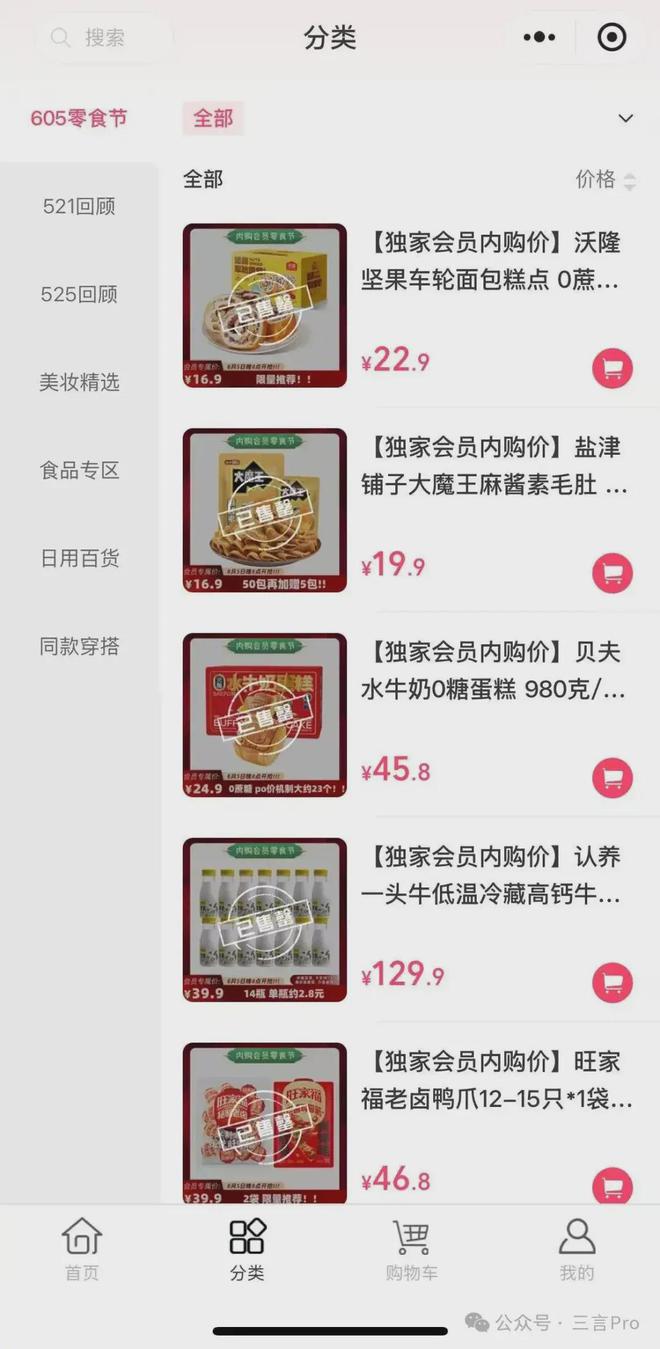This screenshot has width=660, height=1349.
Task: Add 沃隆坚果车轮面包 to cart
Action: pos(612,368)
